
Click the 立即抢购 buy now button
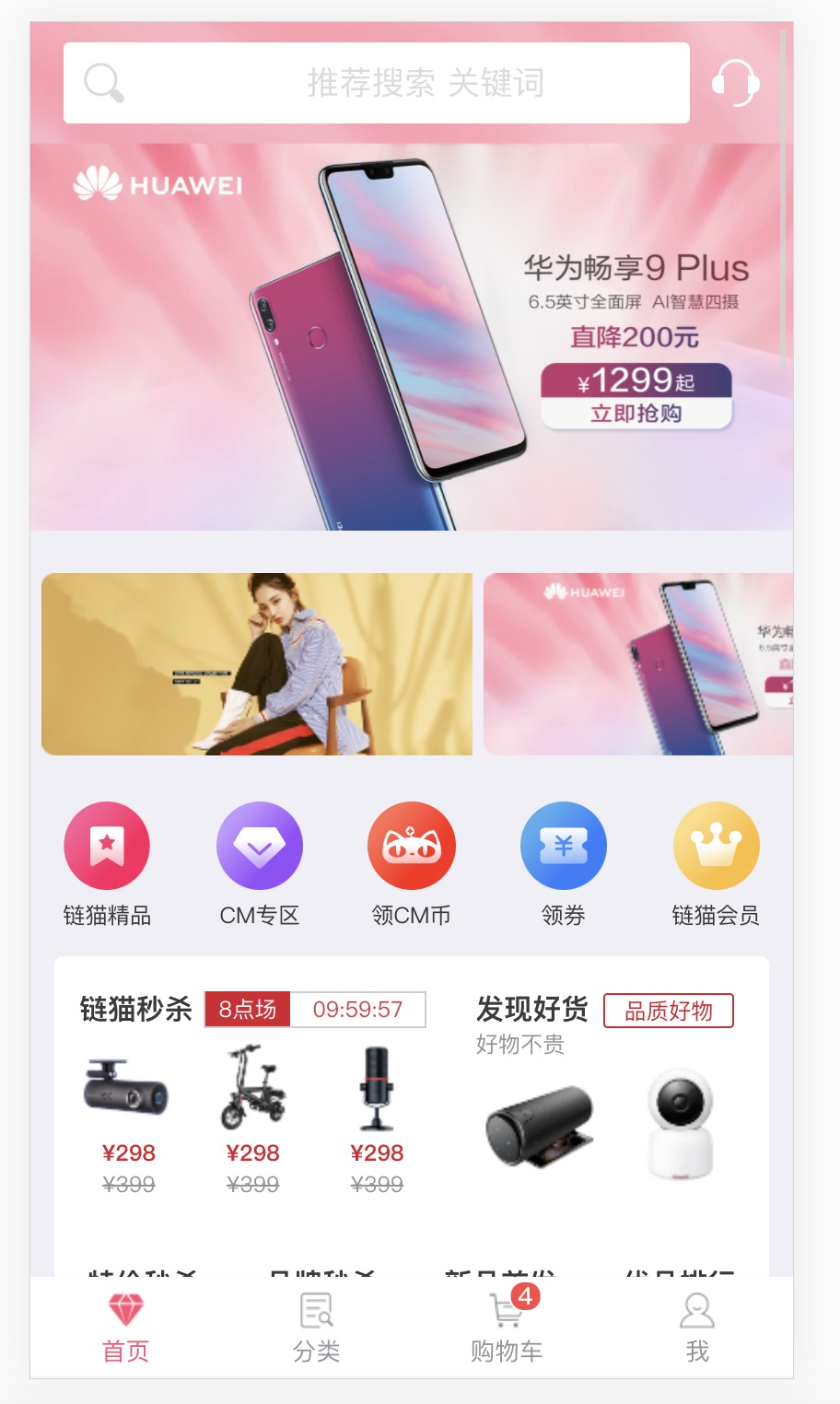pyautogui.click(x=635, y=416)
